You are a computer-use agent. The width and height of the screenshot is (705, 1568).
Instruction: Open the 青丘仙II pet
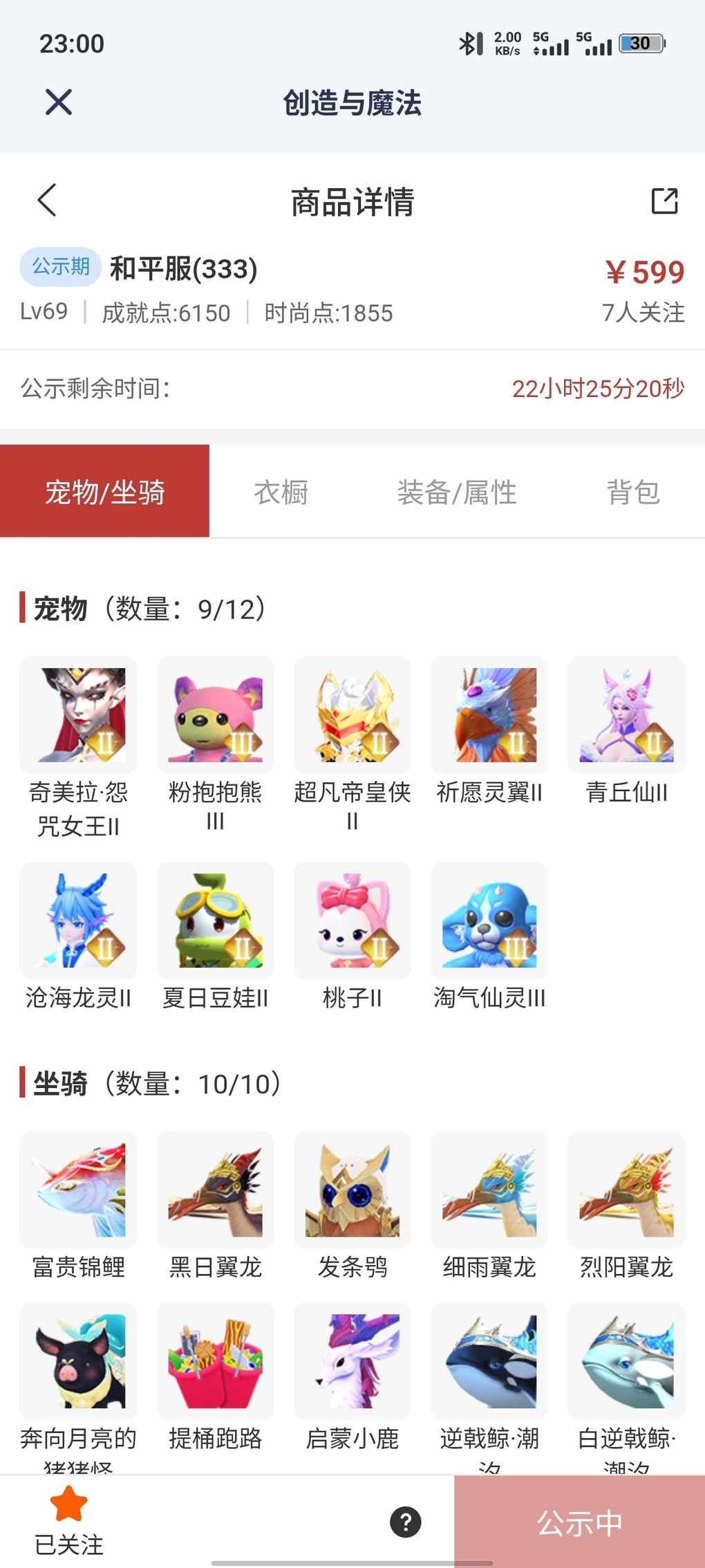[626, 715]
